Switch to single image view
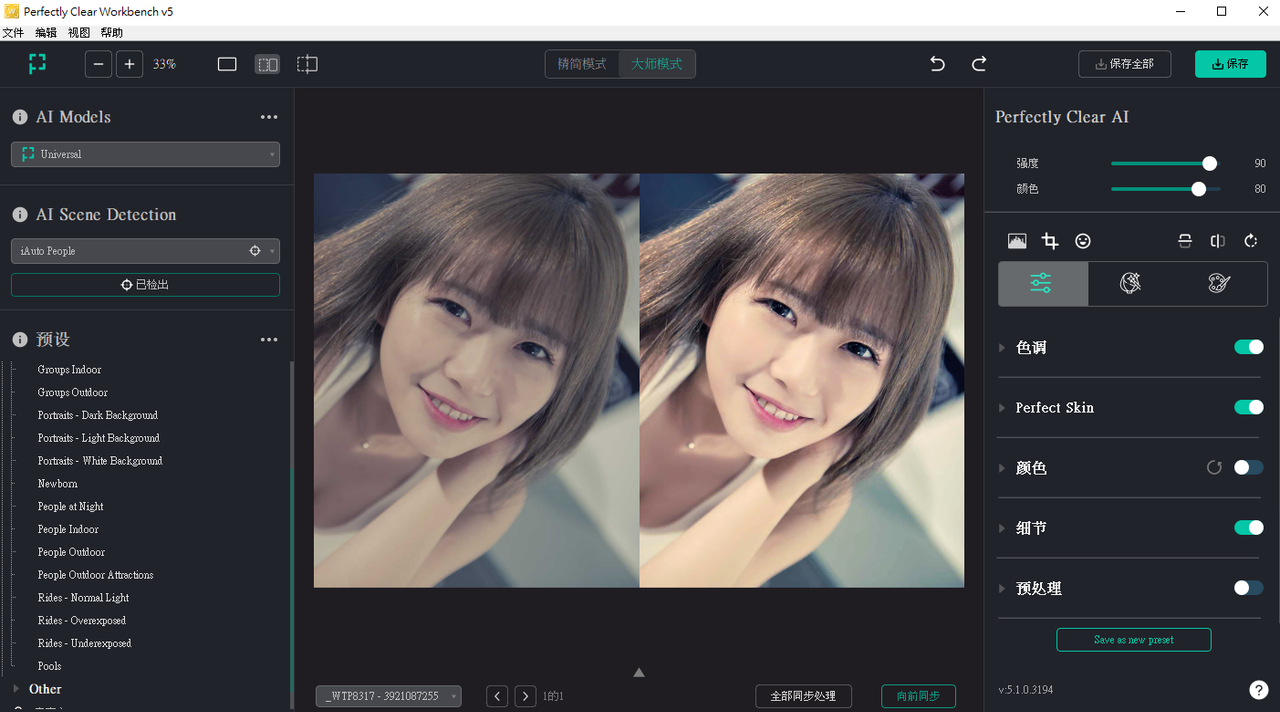Screen dimensions: 1280x712 (227, 64)
